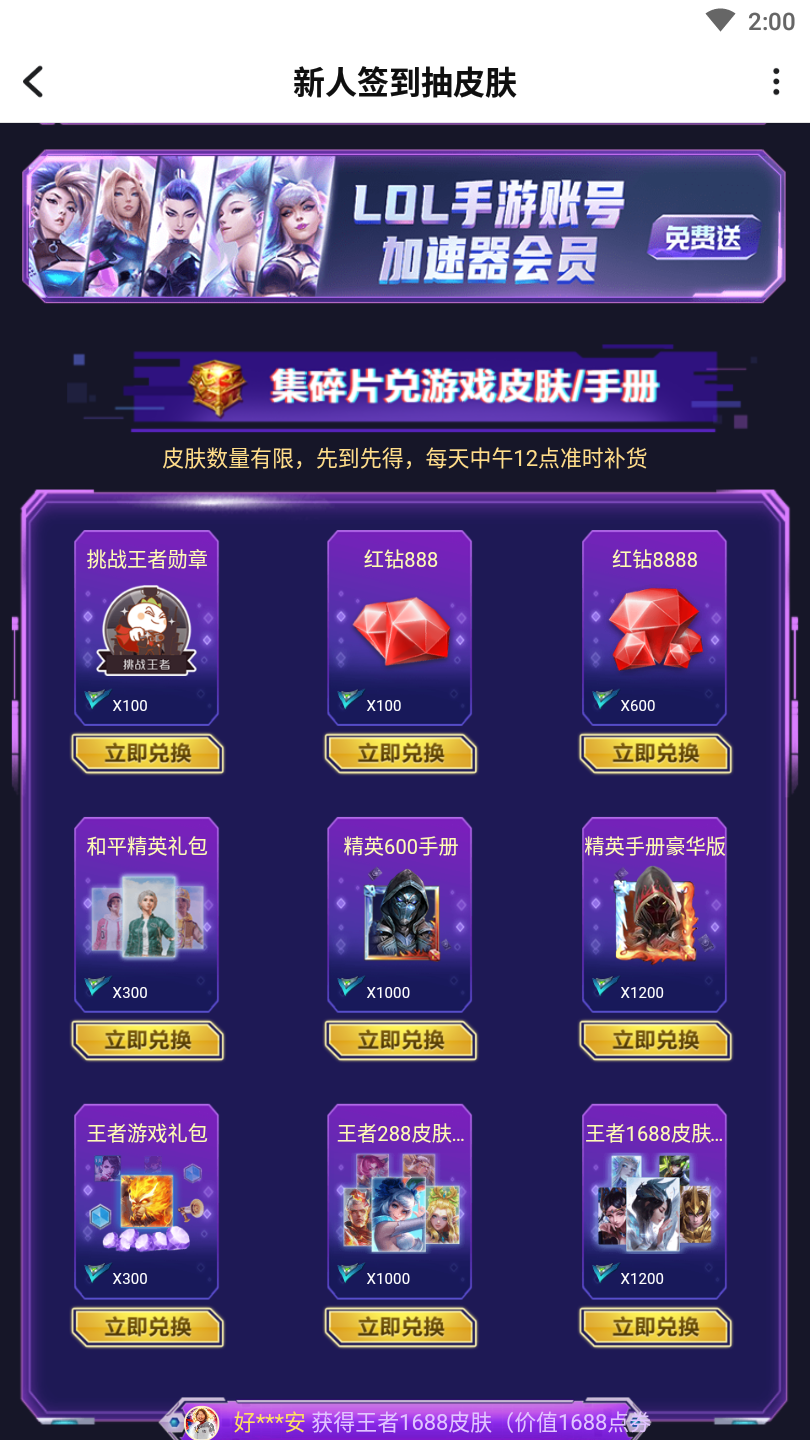
Task: Open the 红钻888 reward card
Action: coord(400,628)
